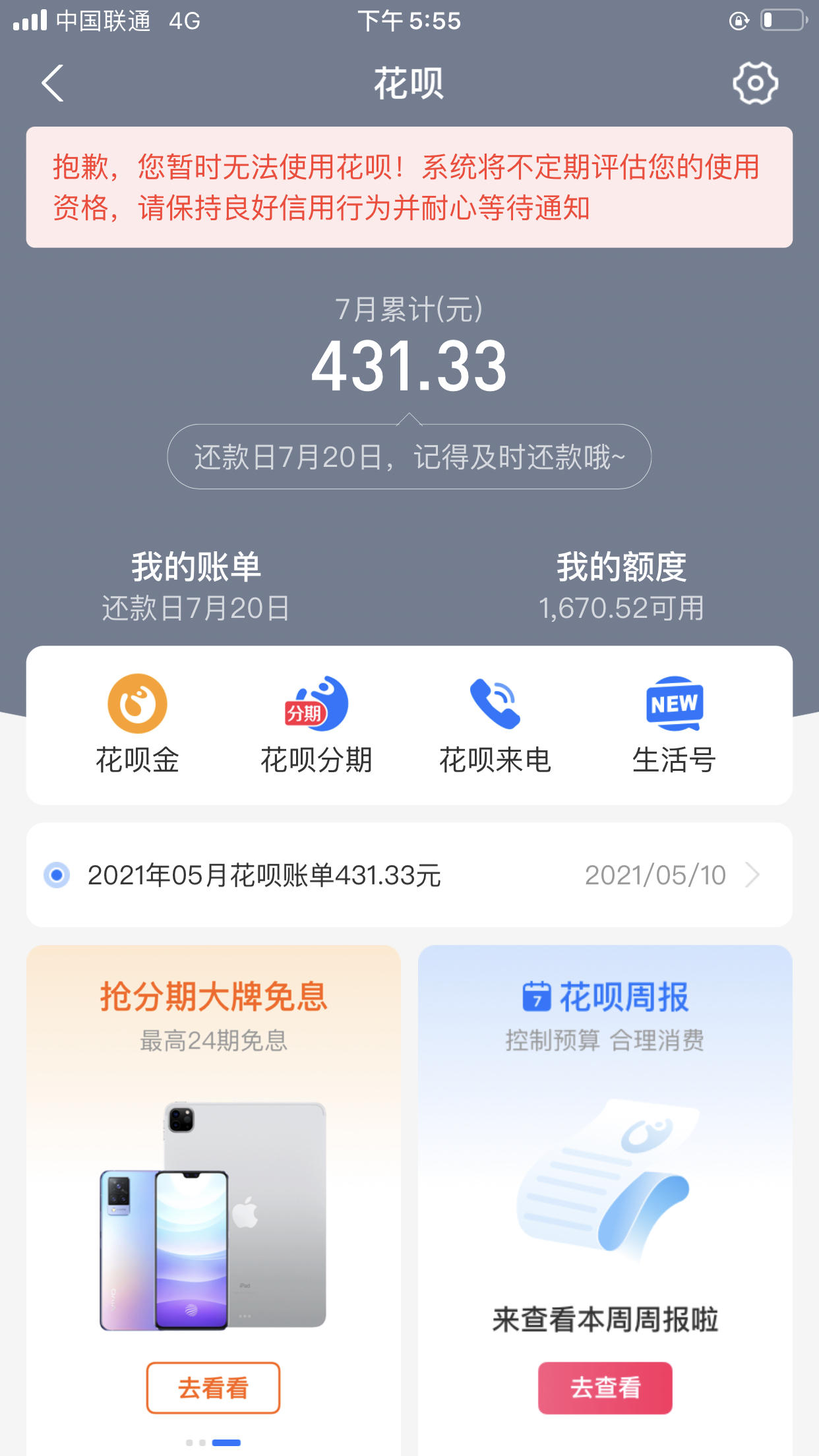This screenshot has height=1456, width=819.
Task: Go back using the top-left arrow
Action: (x=53, y=83)
